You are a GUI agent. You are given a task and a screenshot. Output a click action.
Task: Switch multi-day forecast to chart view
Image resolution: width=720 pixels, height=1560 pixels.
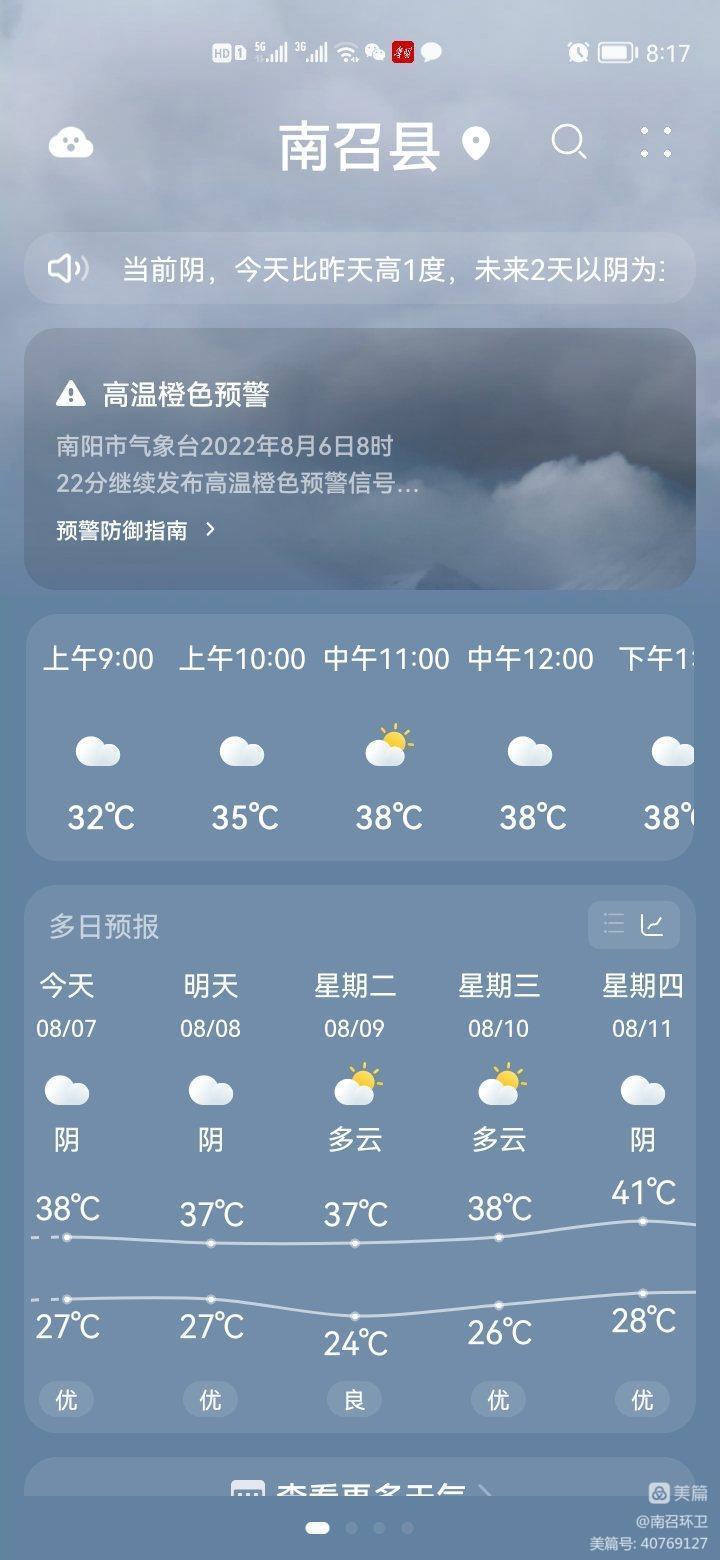click(x=651, y=924)
